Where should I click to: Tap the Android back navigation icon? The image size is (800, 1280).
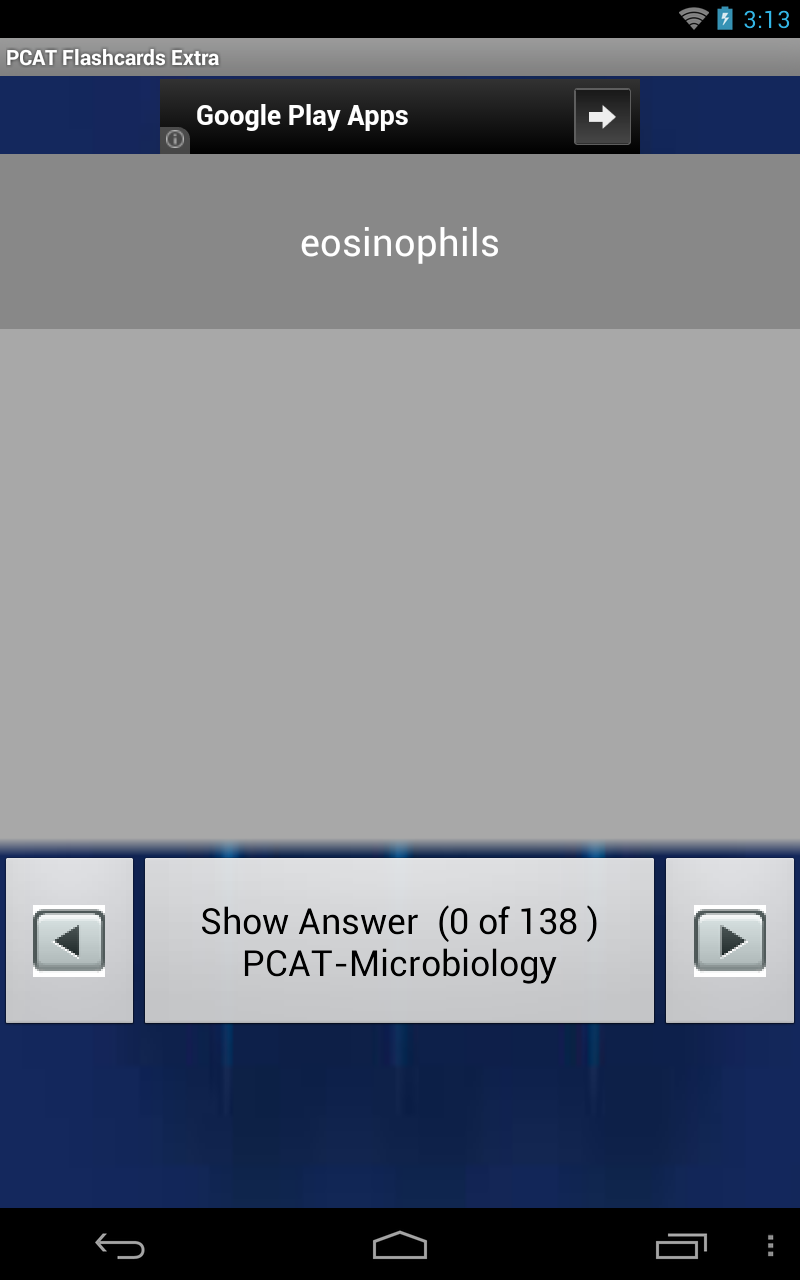pos(119,1246)
